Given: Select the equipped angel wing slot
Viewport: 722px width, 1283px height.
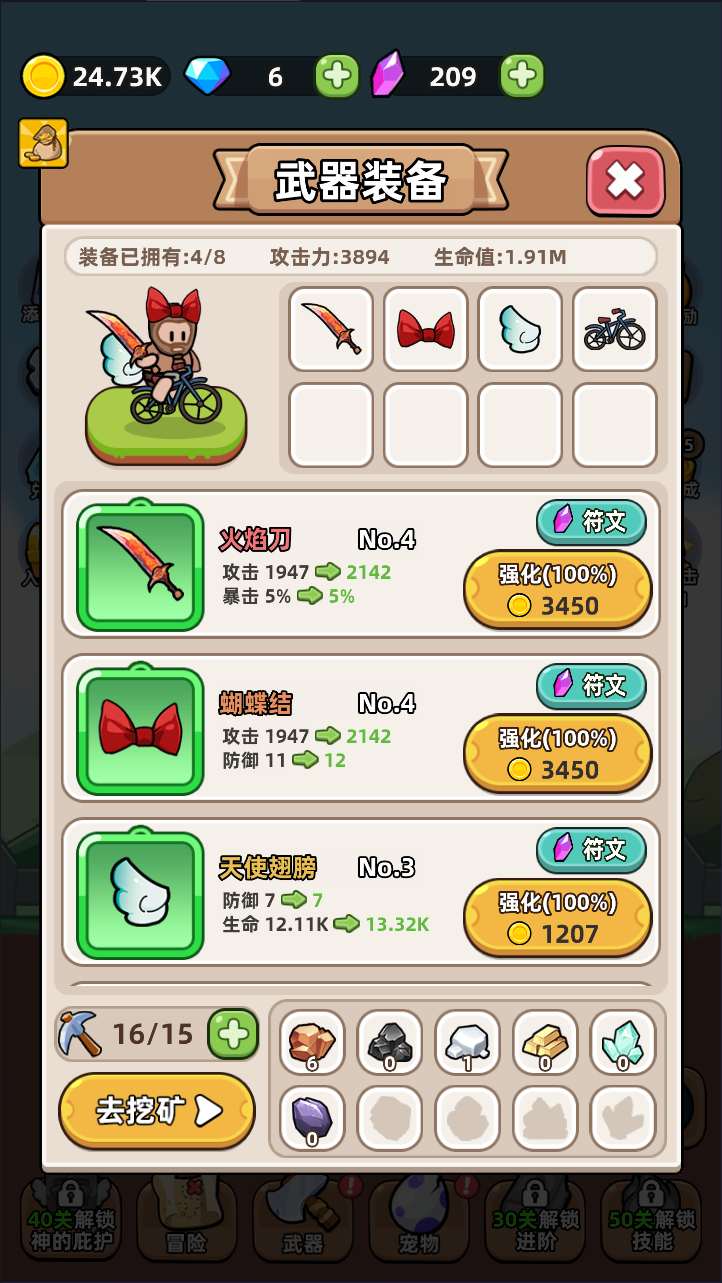Looking at the screenshot, I should point(520,329).
